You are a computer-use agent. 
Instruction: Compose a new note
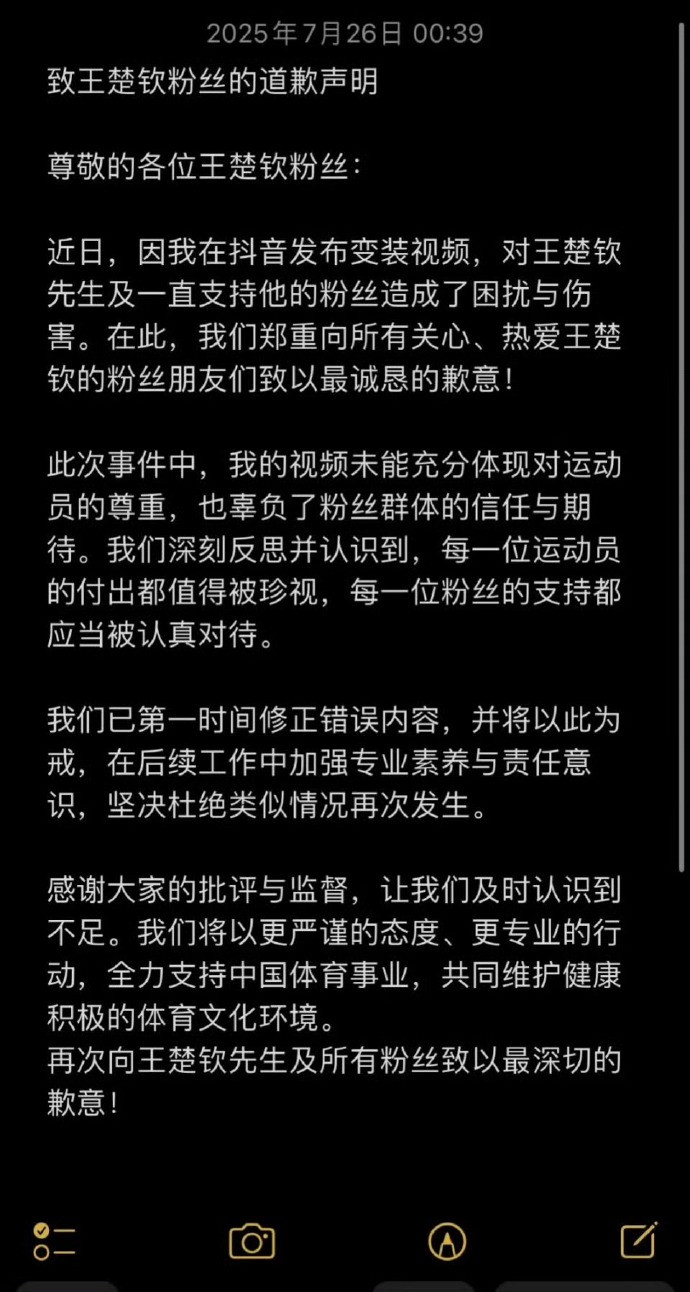(639, 1240)
